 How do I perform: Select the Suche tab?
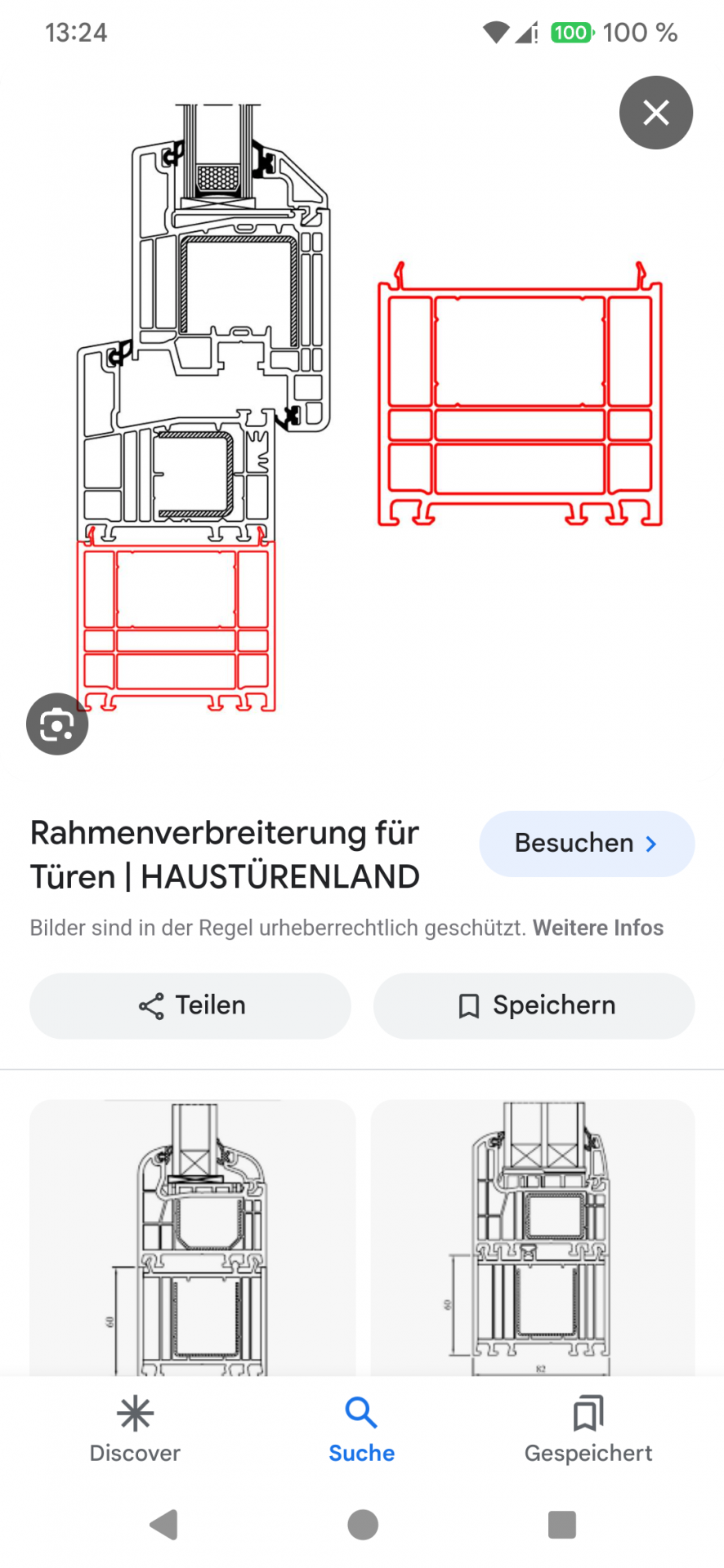click(x=361, y=1429)
